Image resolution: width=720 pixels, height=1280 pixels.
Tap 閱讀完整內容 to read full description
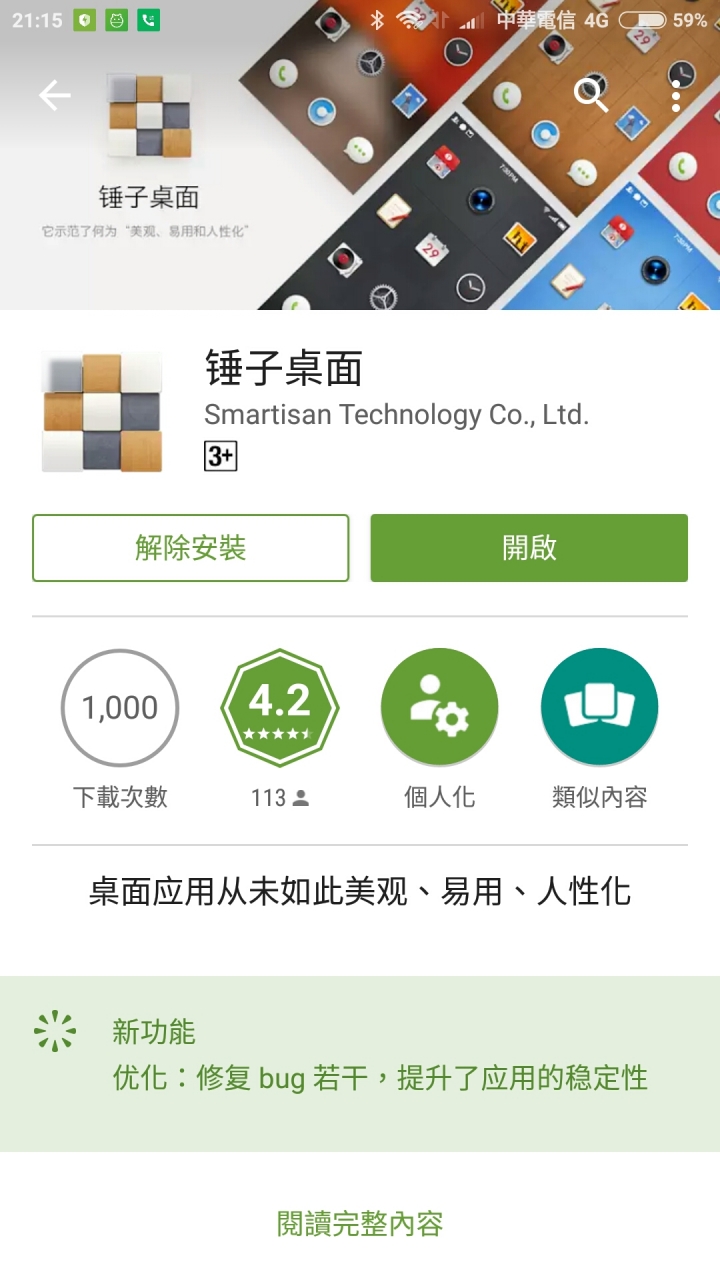pos(360,1223)
